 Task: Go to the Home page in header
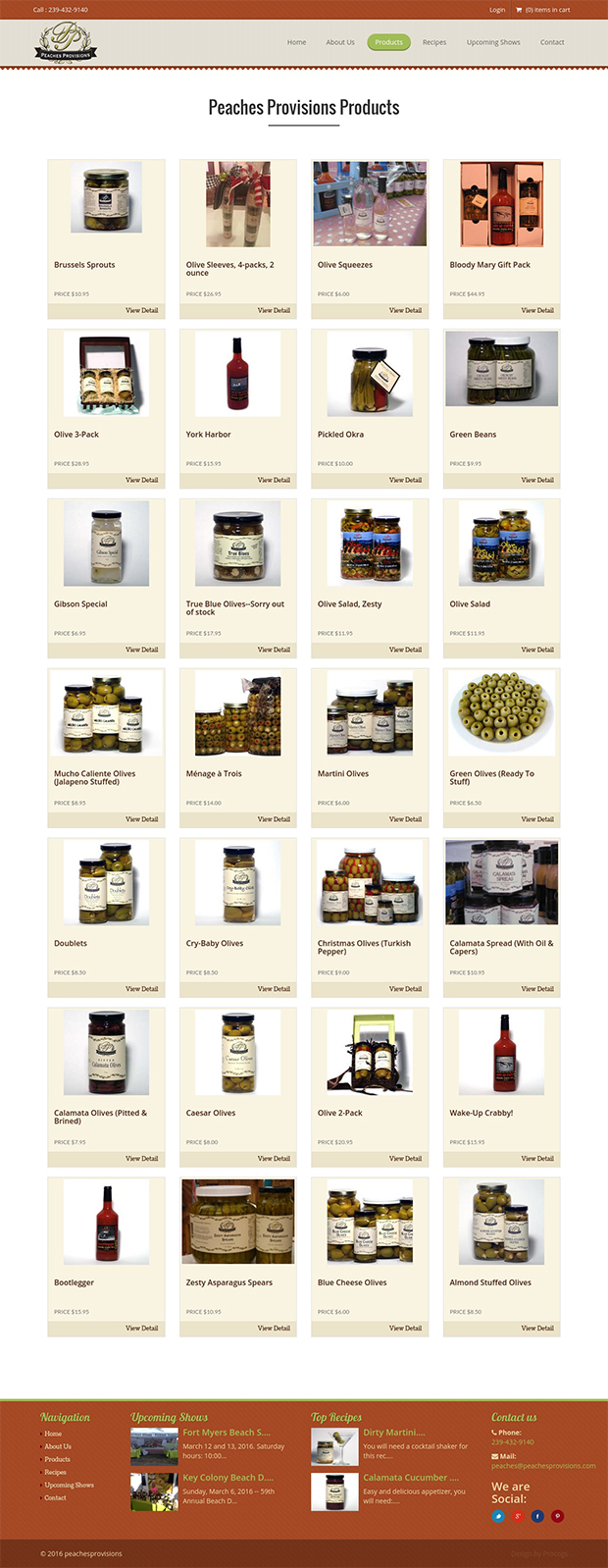coord(296,42)
